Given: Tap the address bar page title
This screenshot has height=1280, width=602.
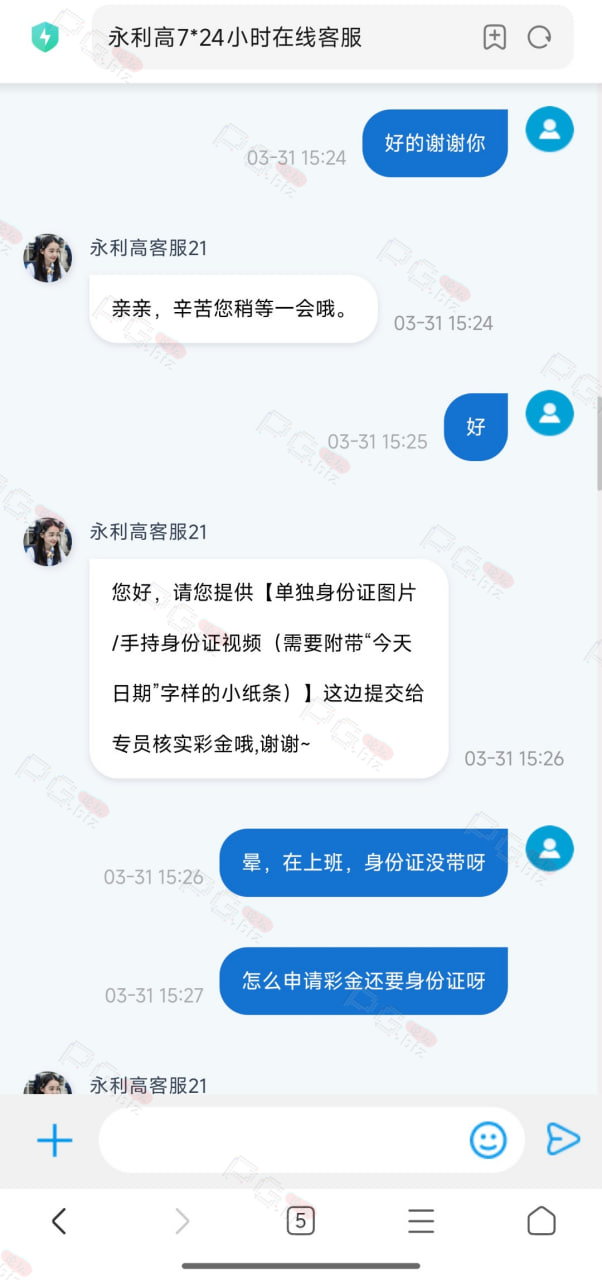Looking at the screenshot, I should (235, 38).
